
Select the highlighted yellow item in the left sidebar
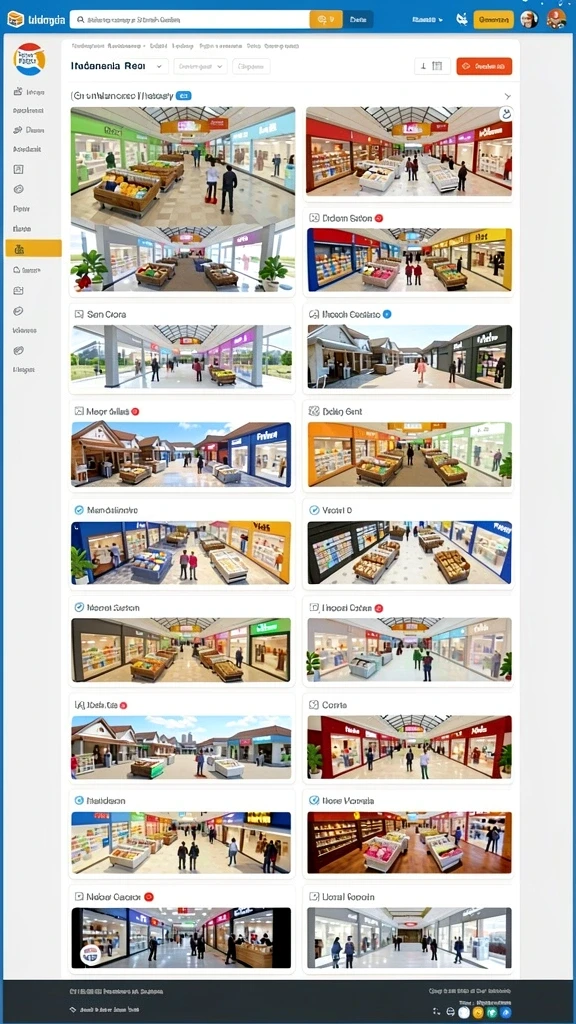(x=33, y=248)
